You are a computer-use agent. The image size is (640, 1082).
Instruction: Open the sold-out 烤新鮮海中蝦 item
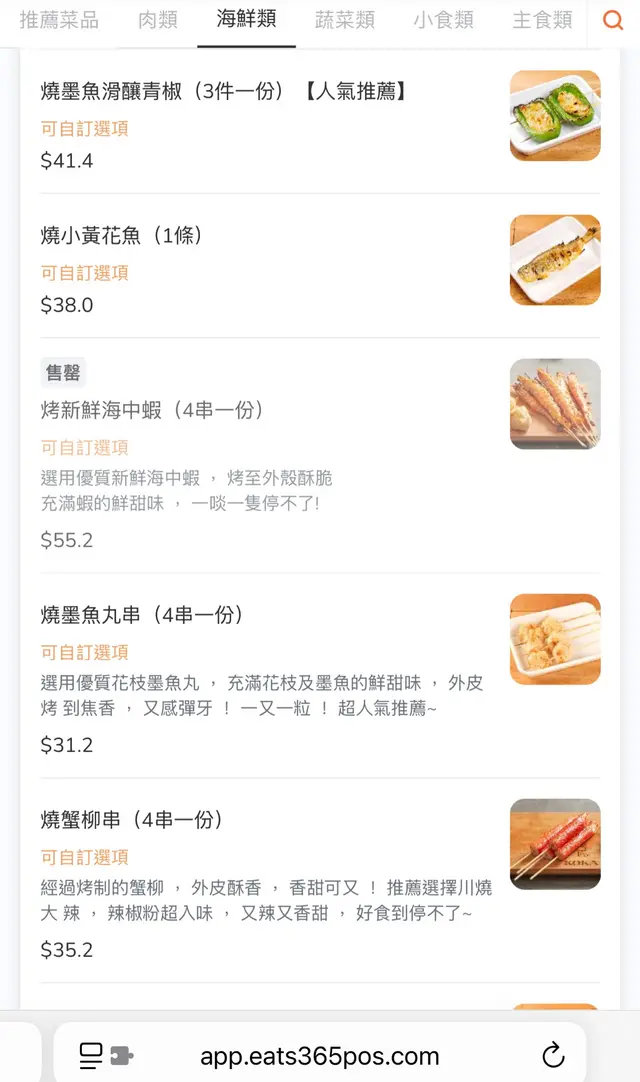[x=152, y=410]
